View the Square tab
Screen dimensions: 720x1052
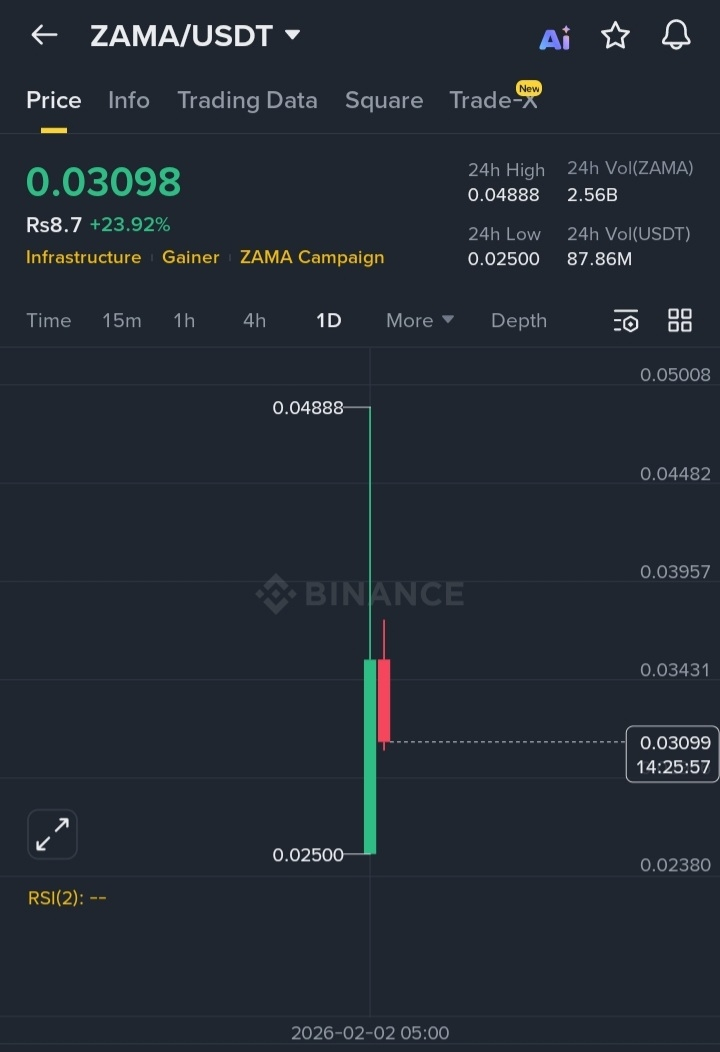click(x=384, y=100)
